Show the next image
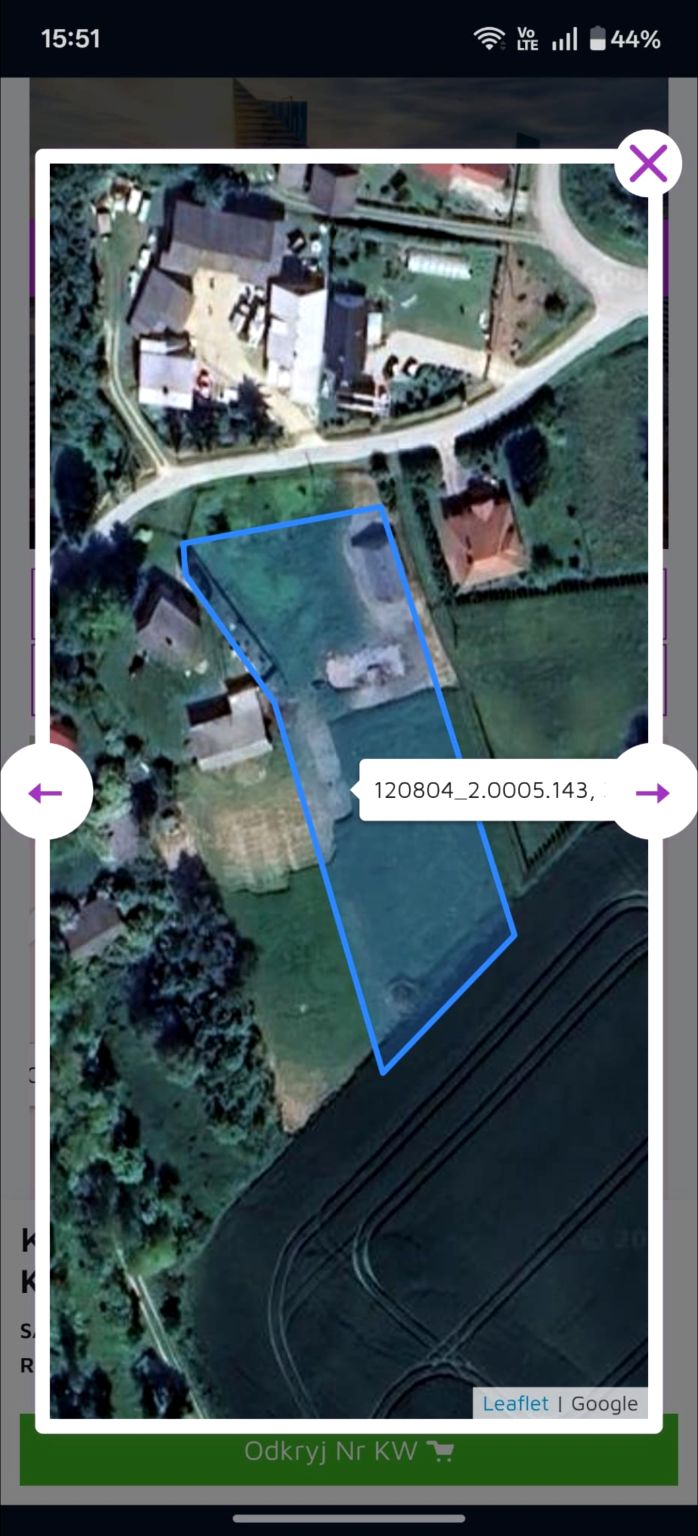Screen dimensions: 698x1536 652,793
